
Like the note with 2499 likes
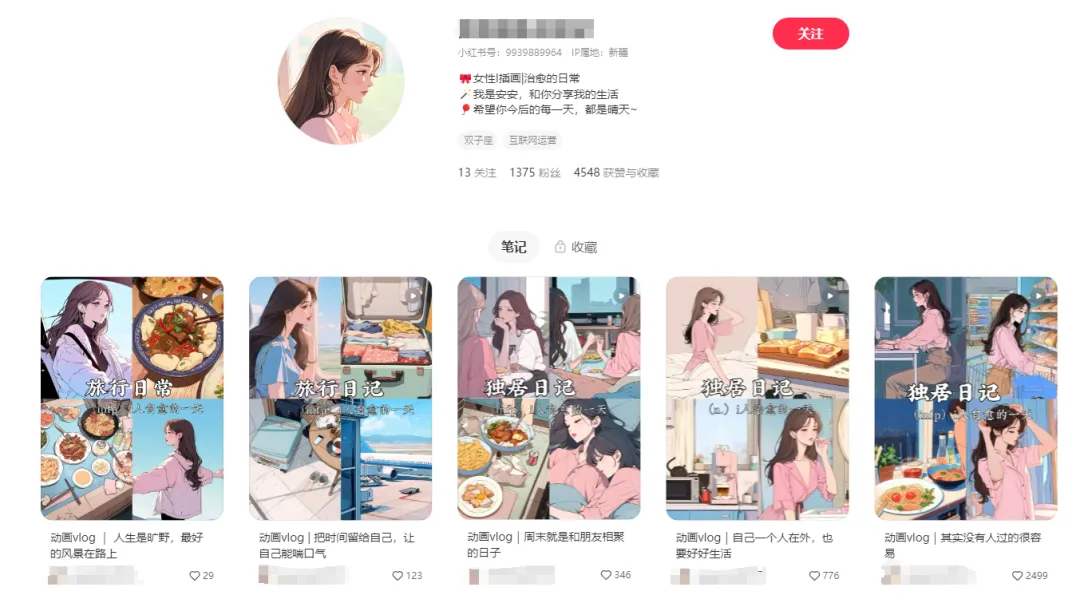(1017, 575)
